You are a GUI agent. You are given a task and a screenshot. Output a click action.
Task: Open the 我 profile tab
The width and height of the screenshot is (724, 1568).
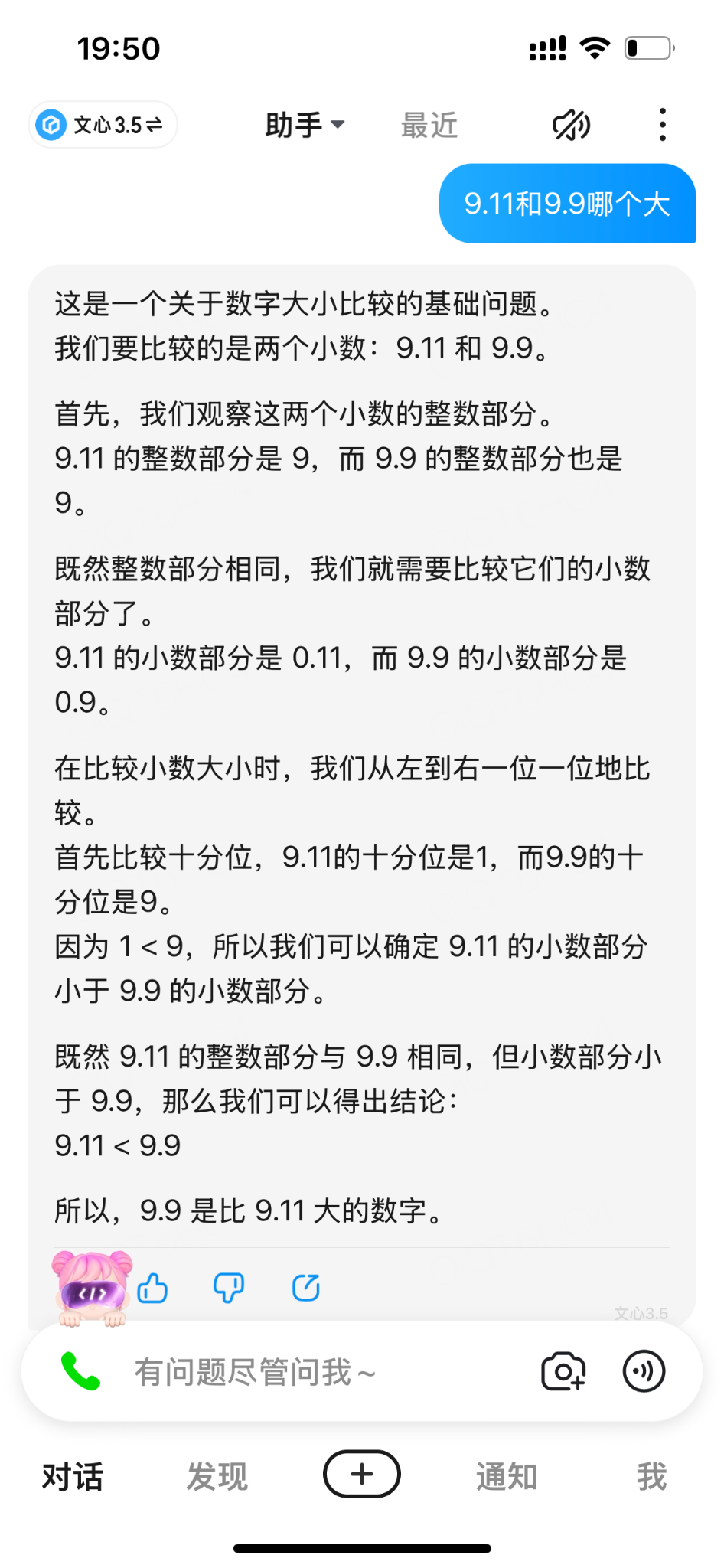pyautogui.click(x=651, y=1476)
